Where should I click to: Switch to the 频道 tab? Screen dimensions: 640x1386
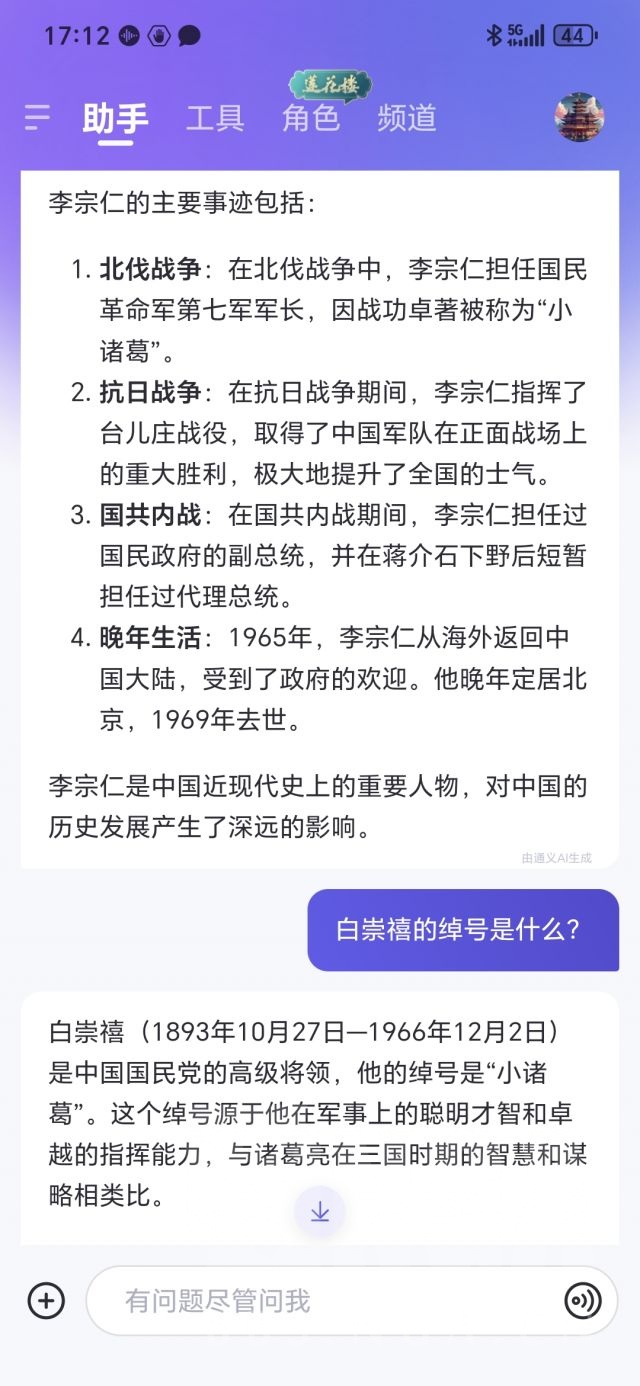click(x=407, y=118)
